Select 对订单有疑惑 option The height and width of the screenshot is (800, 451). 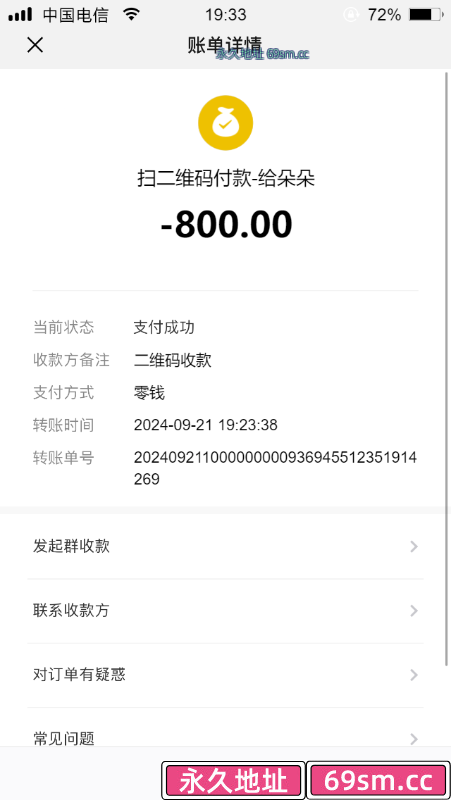[x=225, y=675]
